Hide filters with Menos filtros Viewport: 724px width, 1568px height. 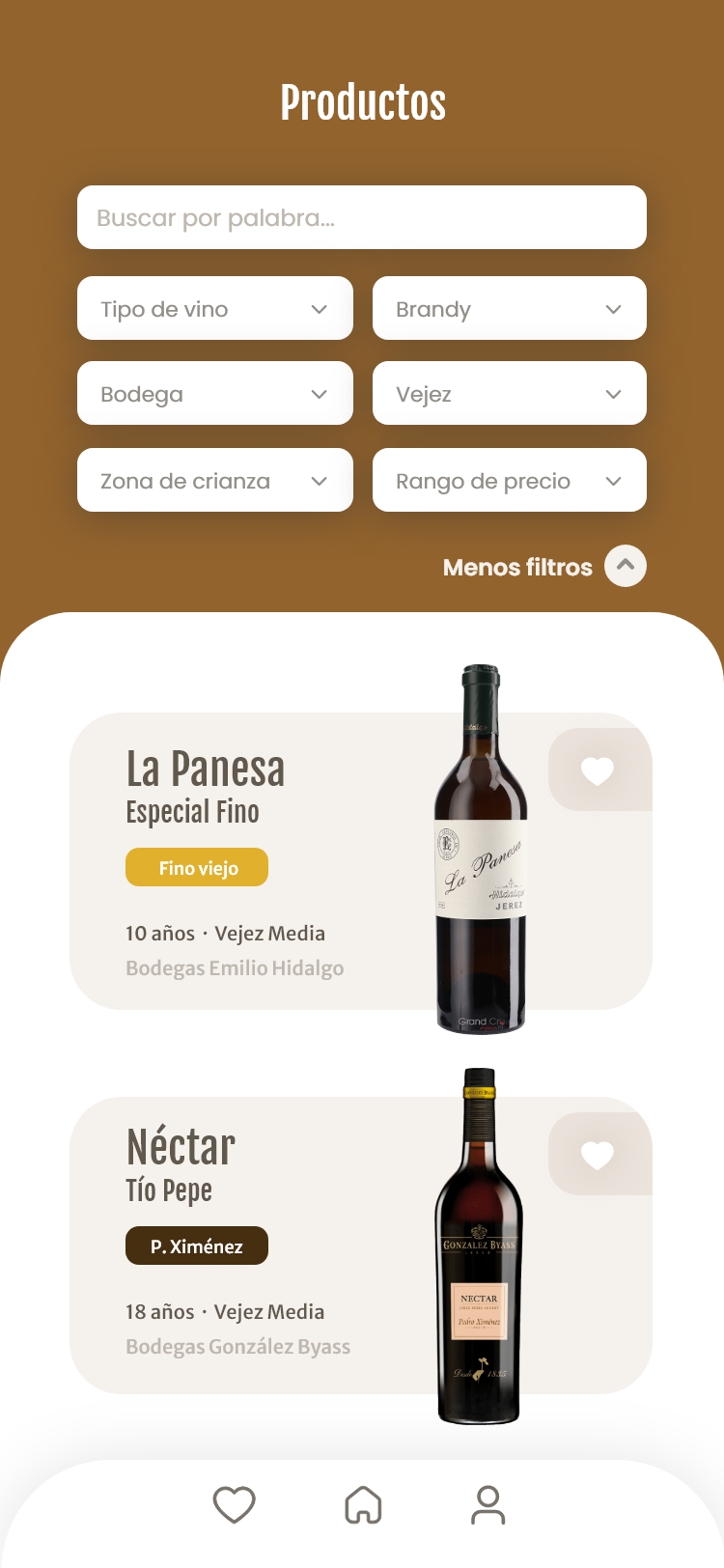click(x=517, y=567)
